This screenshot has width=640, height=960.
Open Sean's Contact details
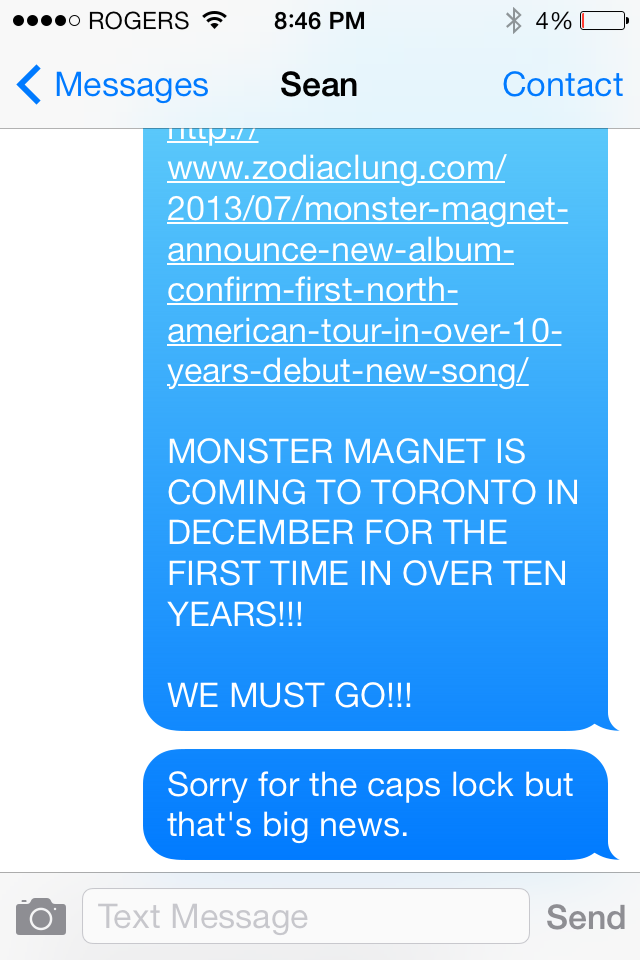562,85
